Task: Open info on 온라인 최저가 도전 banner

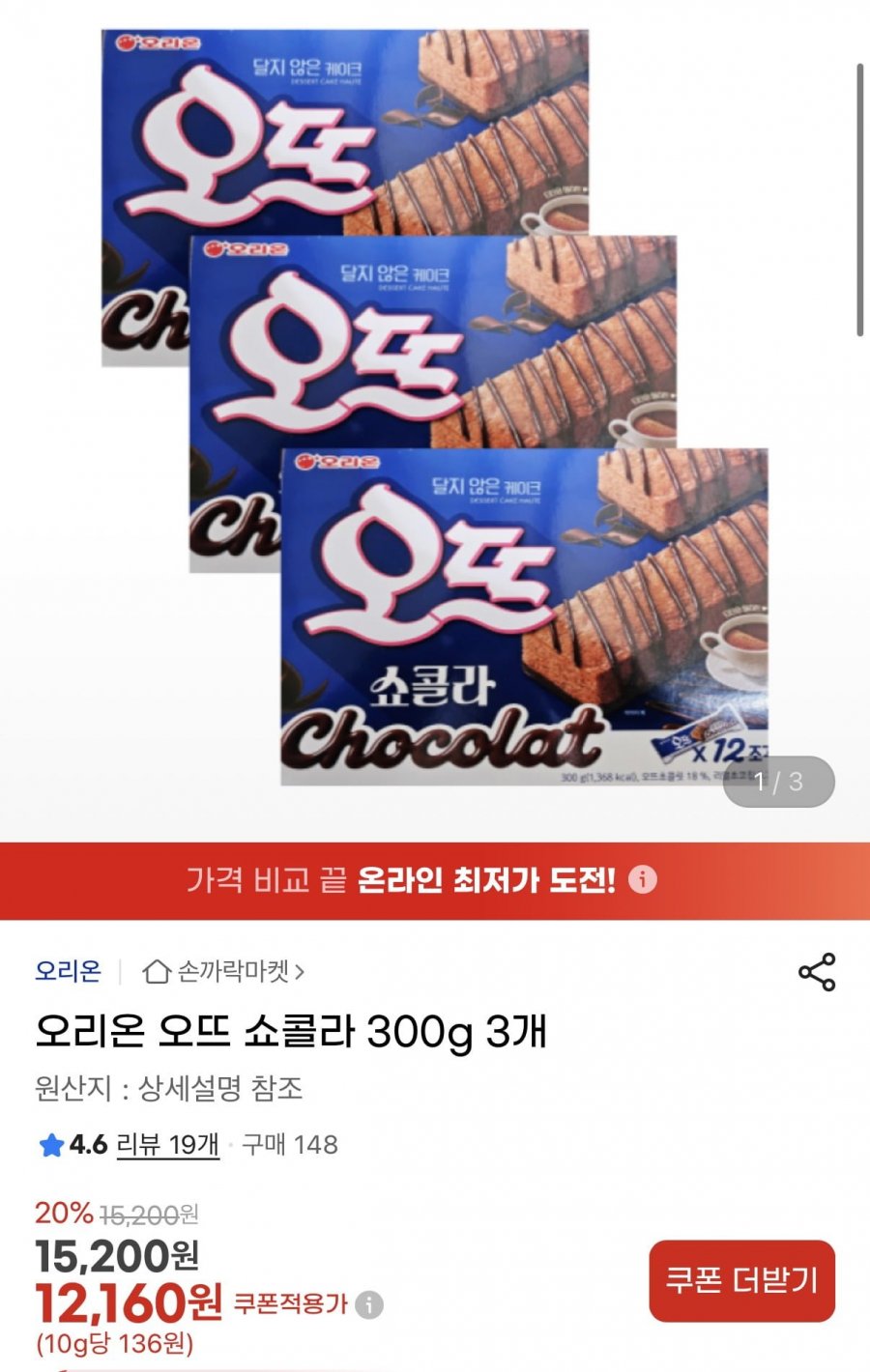Action: coord(643,880)
